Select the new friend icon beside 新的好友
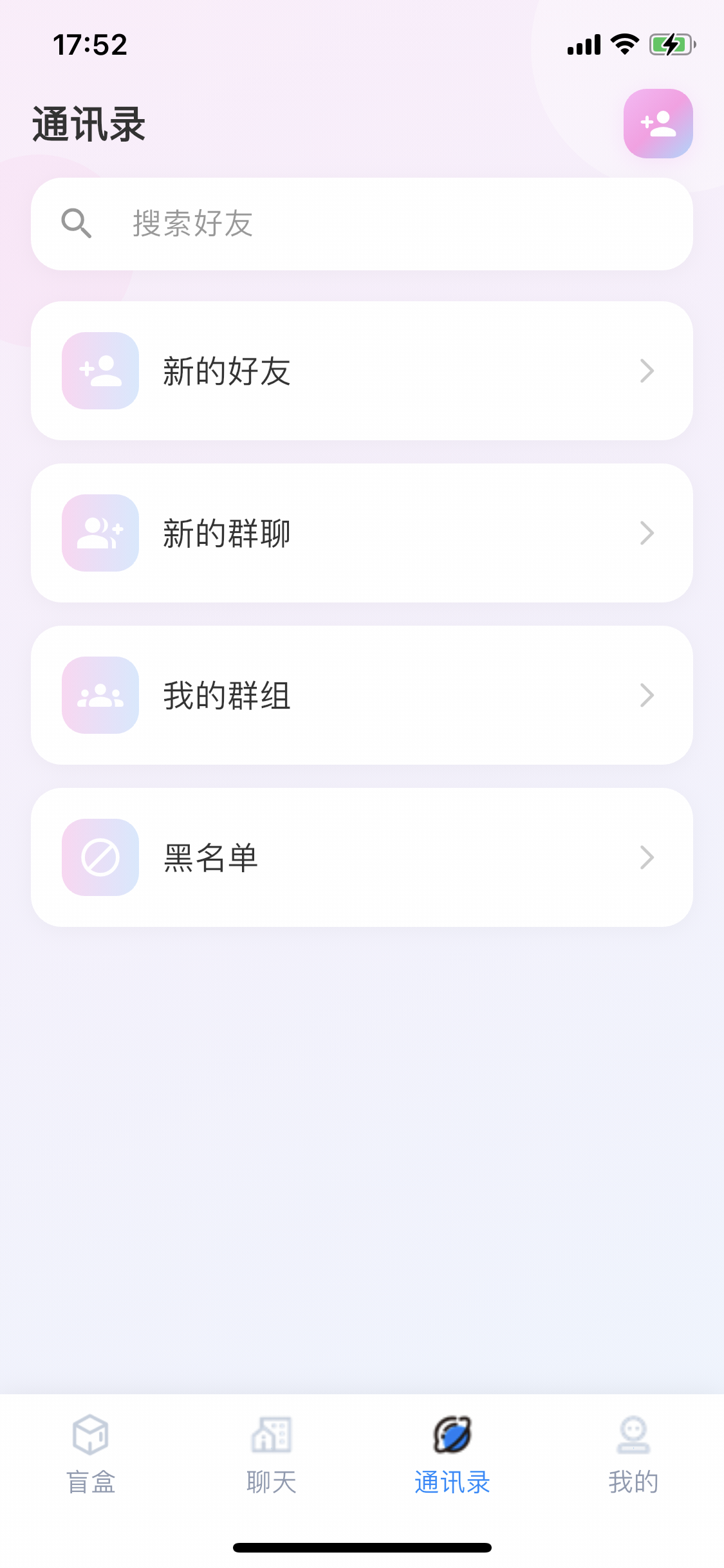724x1568 pixels. point(99,371)
